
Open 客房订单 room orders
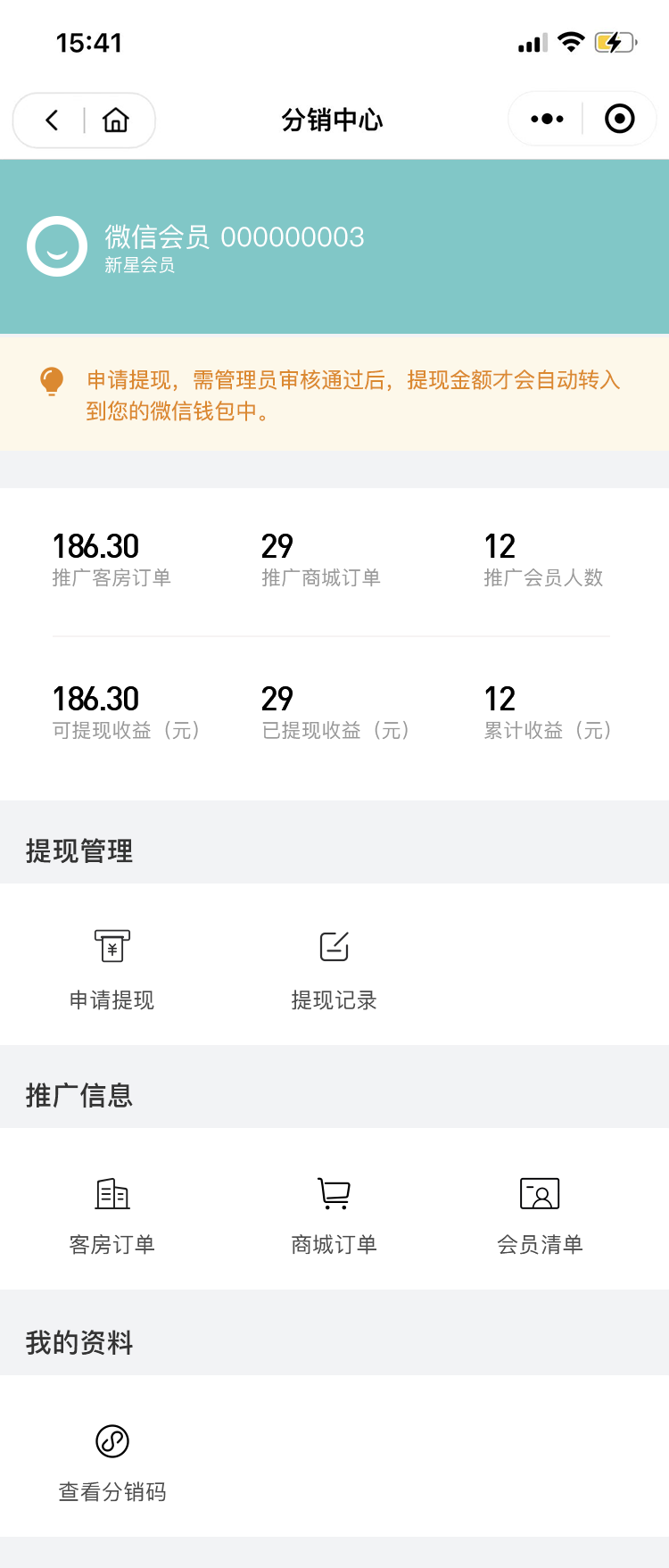point(112,1214)
